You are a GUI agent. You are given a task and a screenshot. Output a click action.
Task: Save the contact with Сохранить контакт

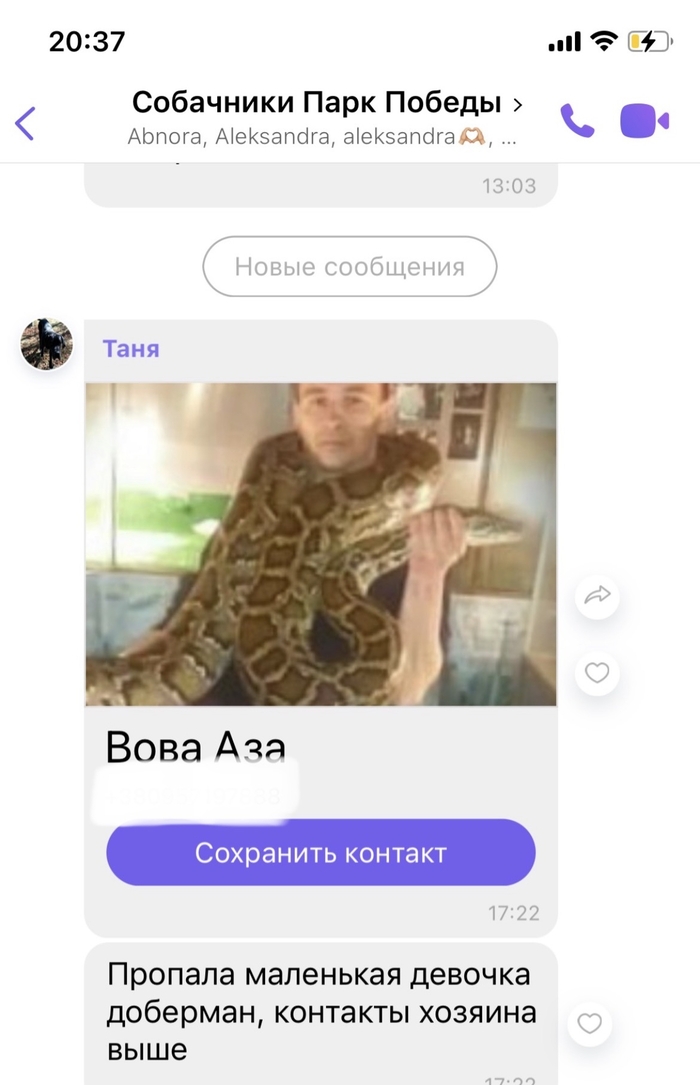click(x=320, y=853)
